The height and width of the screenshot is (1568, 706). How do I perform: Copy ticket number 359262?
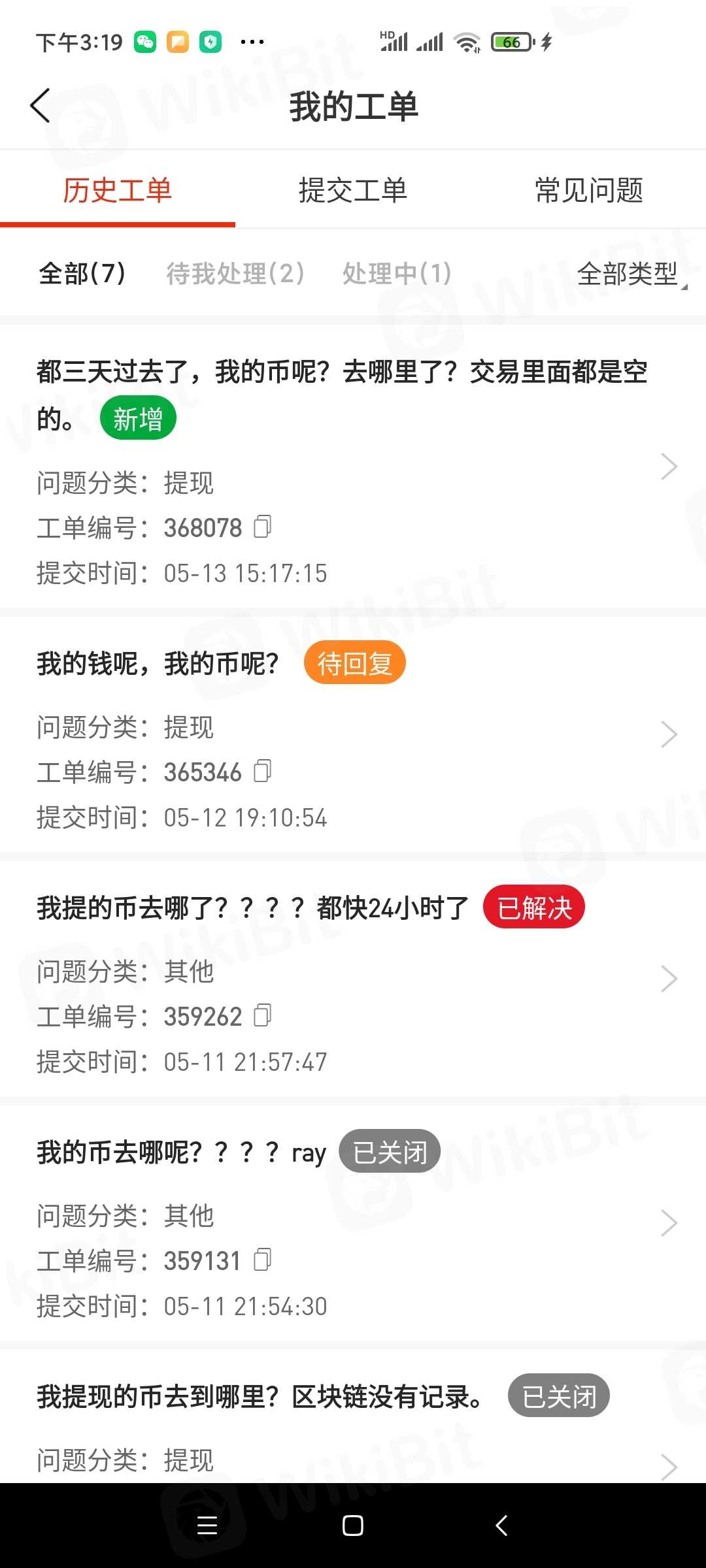[262, 1015]
